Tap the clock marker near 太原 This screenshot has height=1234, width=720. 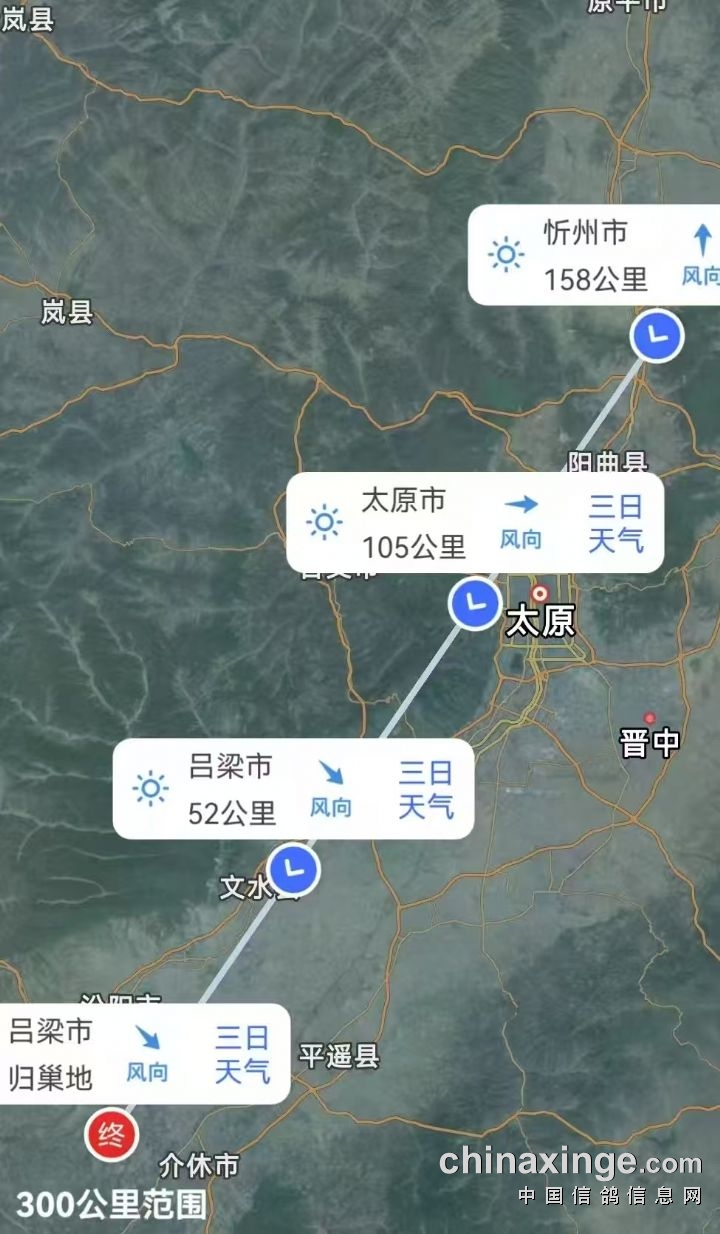pyautogui.click(x=474, y=604)
